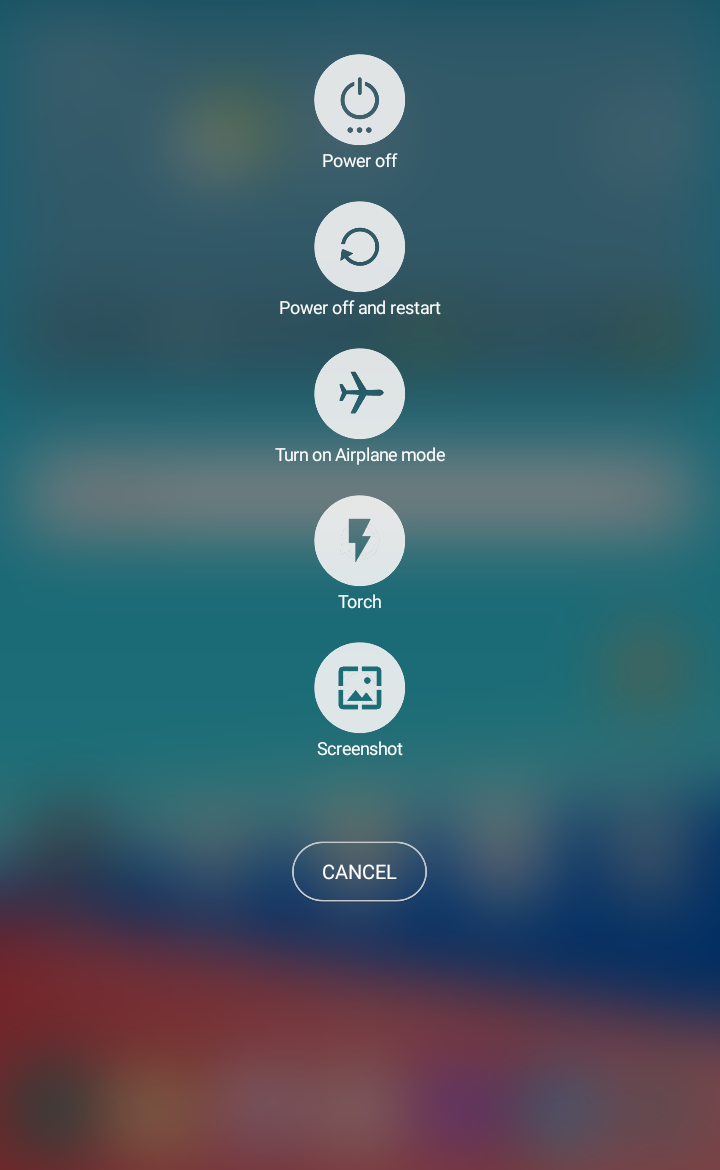Tap the Power off button
This screenshot has width=720, height=1170.
point(360,100)
